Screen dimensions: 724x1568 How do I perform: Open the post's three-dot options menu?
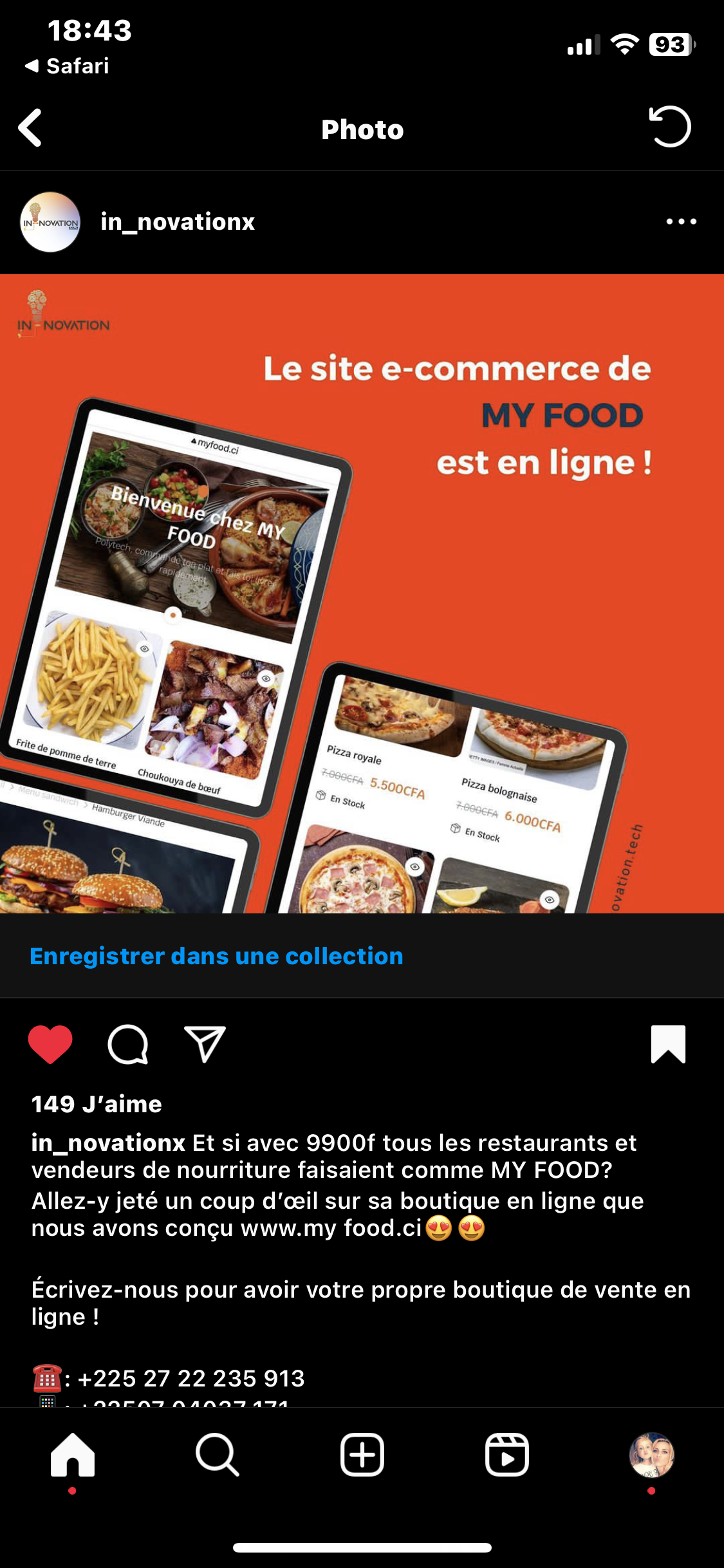(681, 222)
